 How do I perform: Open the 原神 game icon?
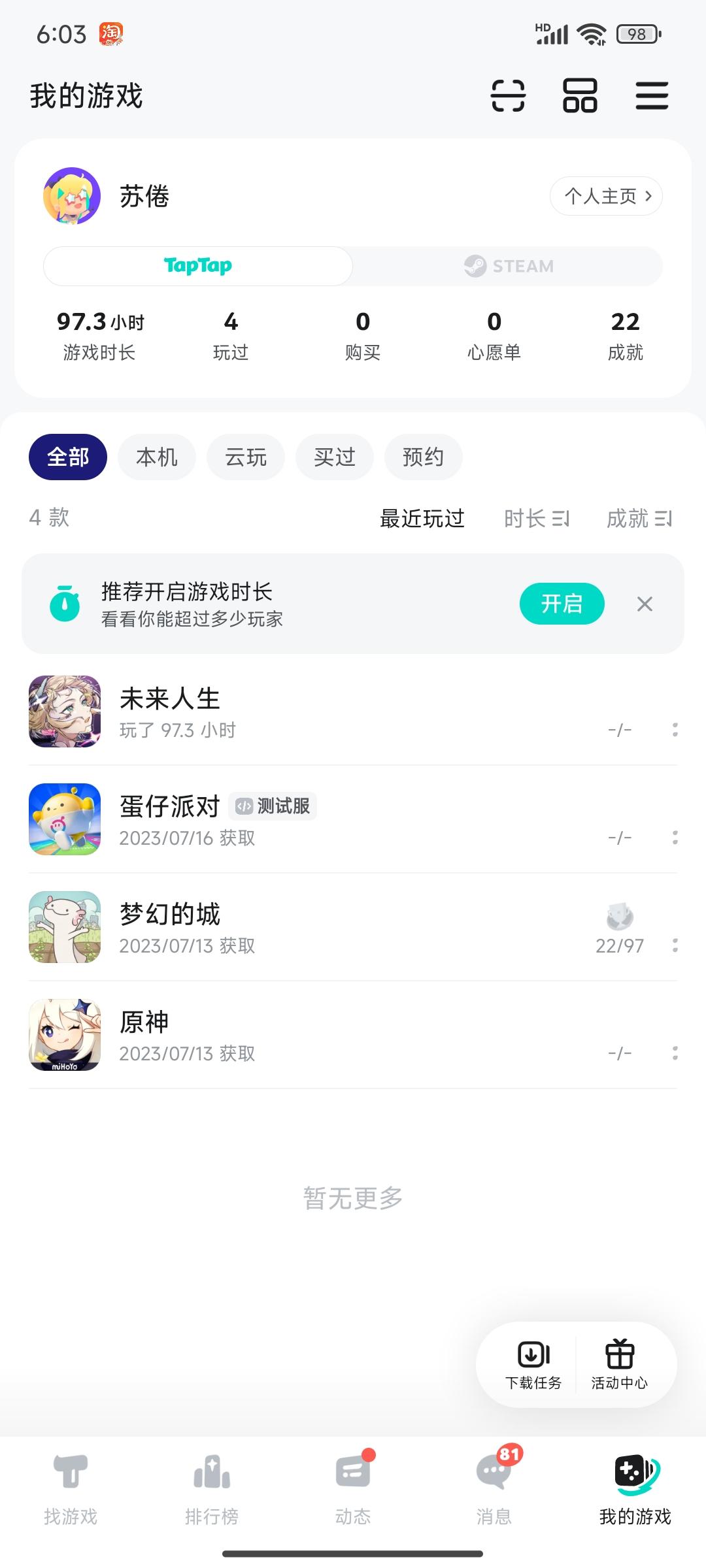tap(64, 1036)
